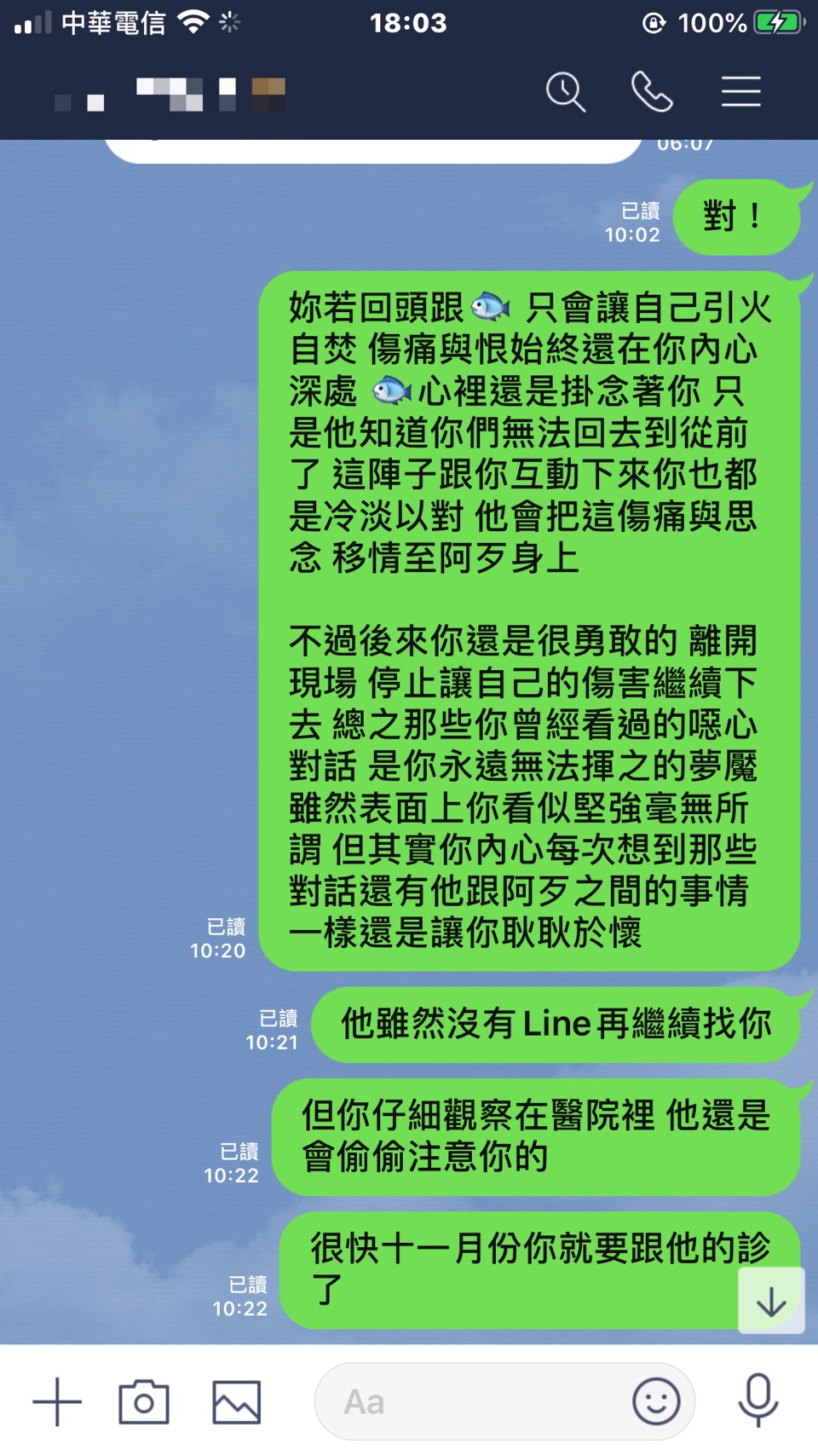
Task: Open the photo gallery picker
Action: pyautogui.click(x=236, y=1402)
